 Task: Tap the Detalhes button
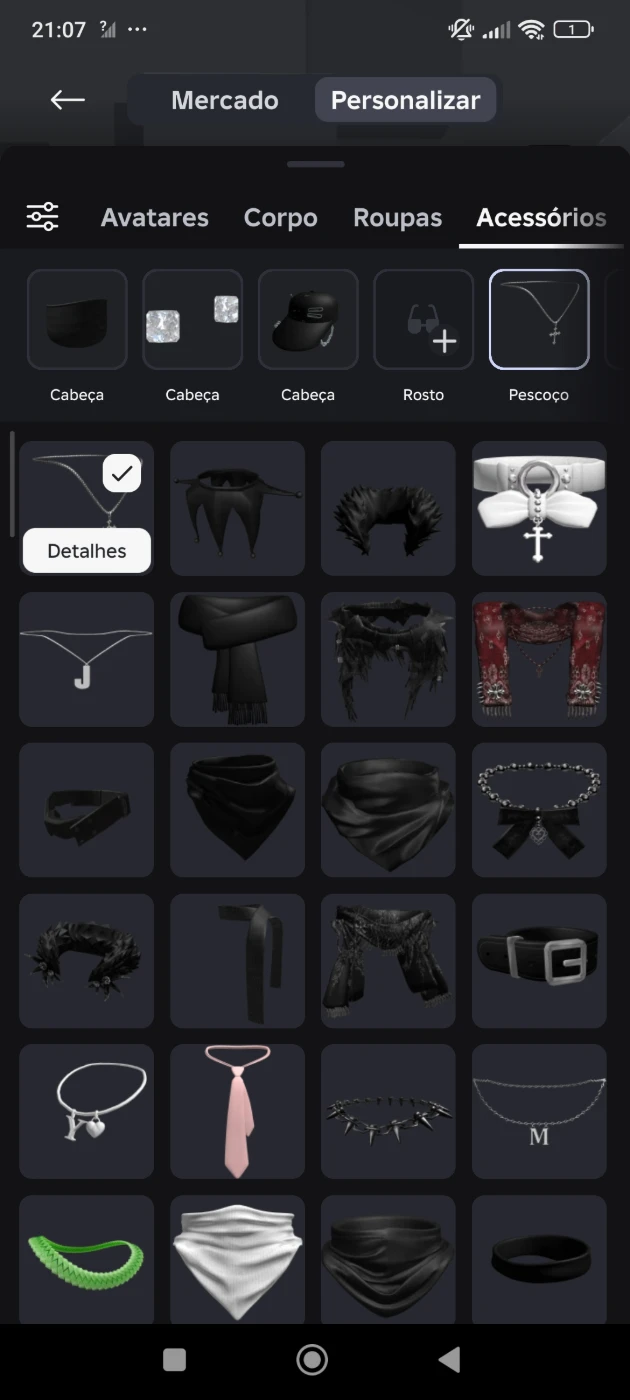pyautogui.click(x=87, y=551)
